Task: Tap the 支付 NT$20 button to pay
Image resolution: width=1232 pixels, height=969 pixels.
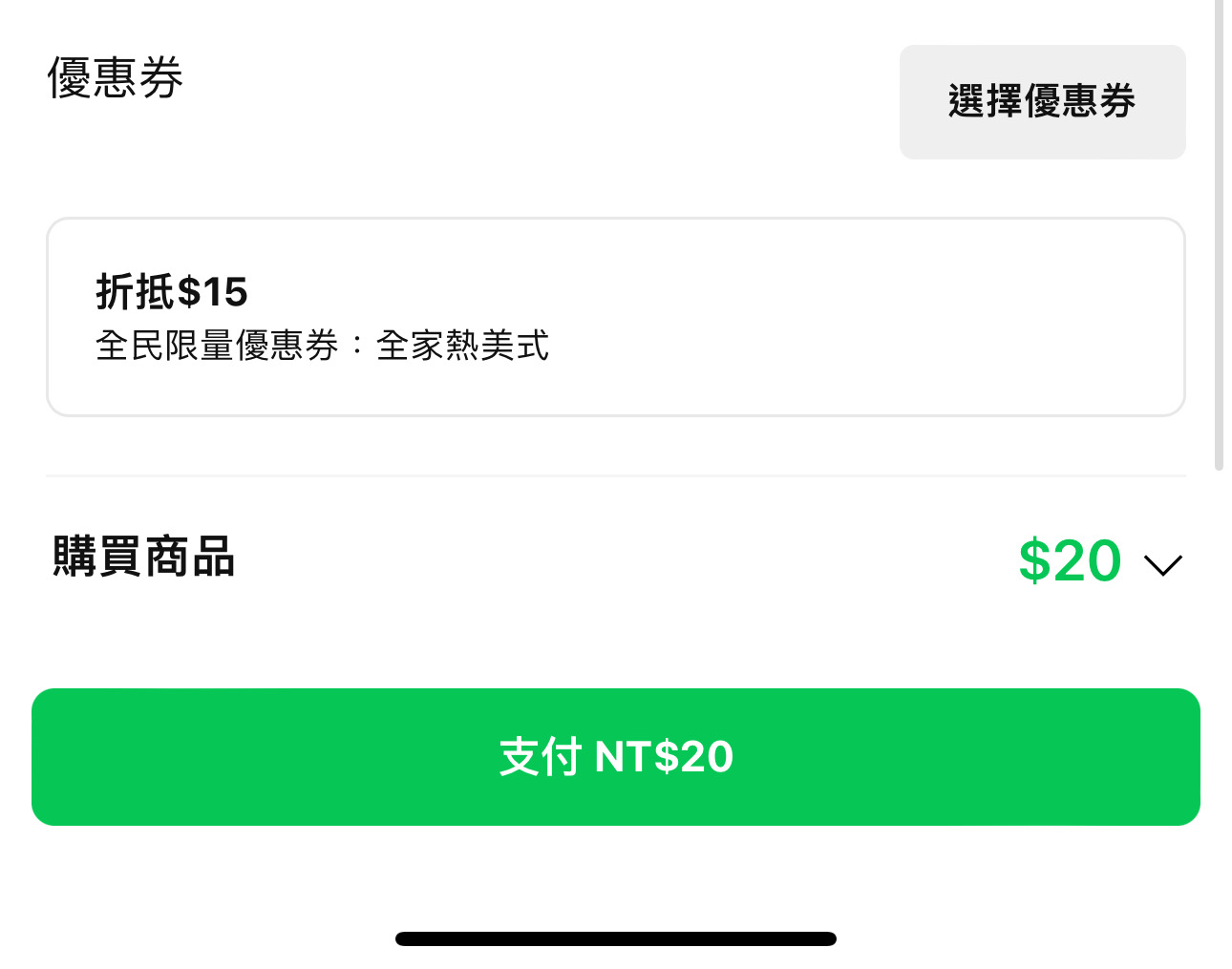Action: click(615, 757)
